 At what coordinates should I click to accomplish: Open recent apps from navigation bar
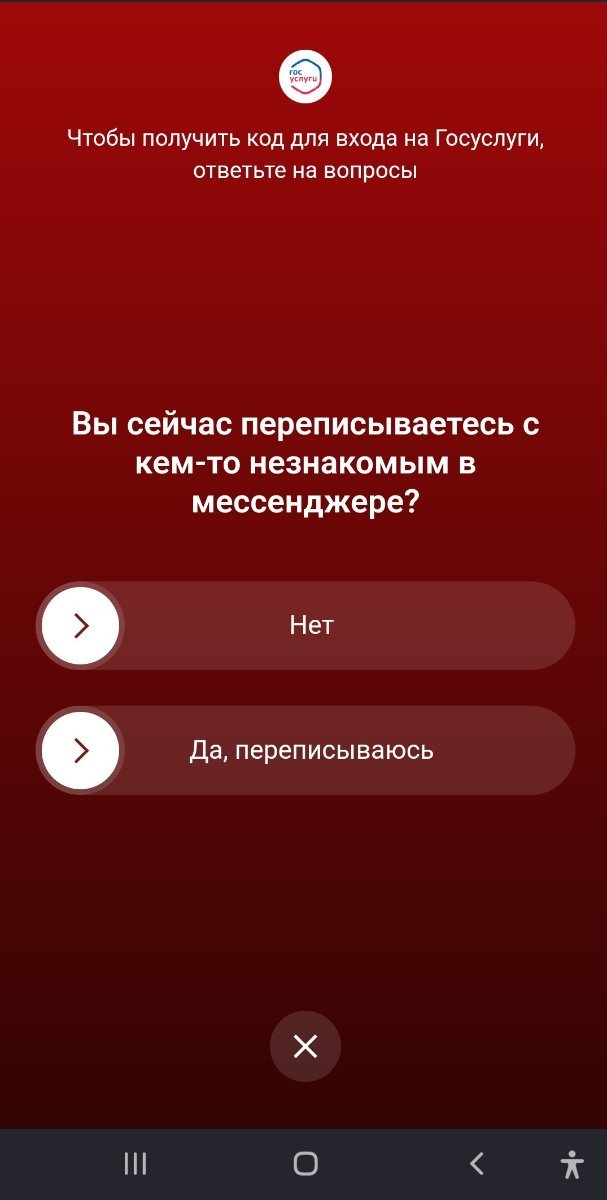click(x=135, y=1163)
